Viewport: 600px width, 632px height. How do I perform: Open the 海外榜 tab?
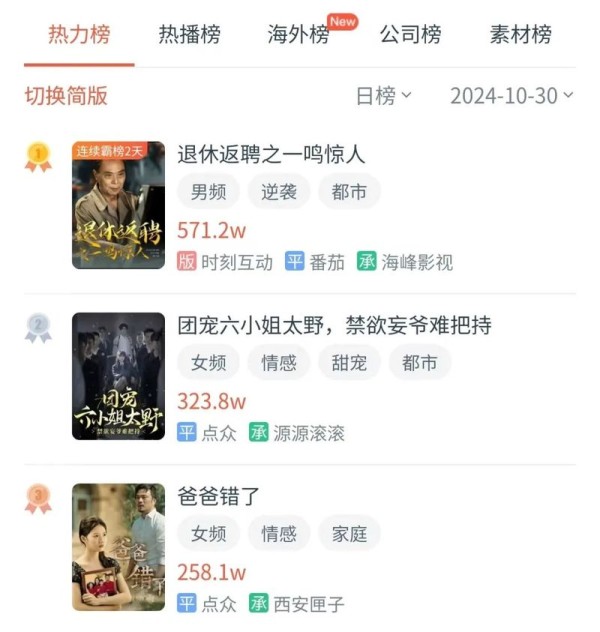point(298,35)
